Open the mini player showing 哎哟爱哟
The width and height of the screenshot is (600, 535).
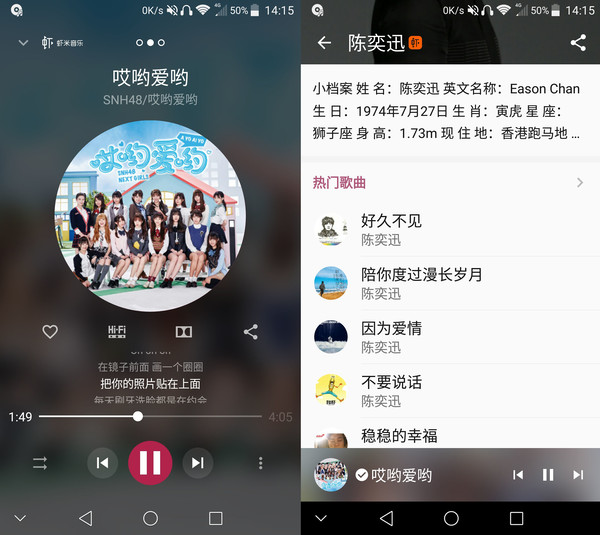pos(400,475)
